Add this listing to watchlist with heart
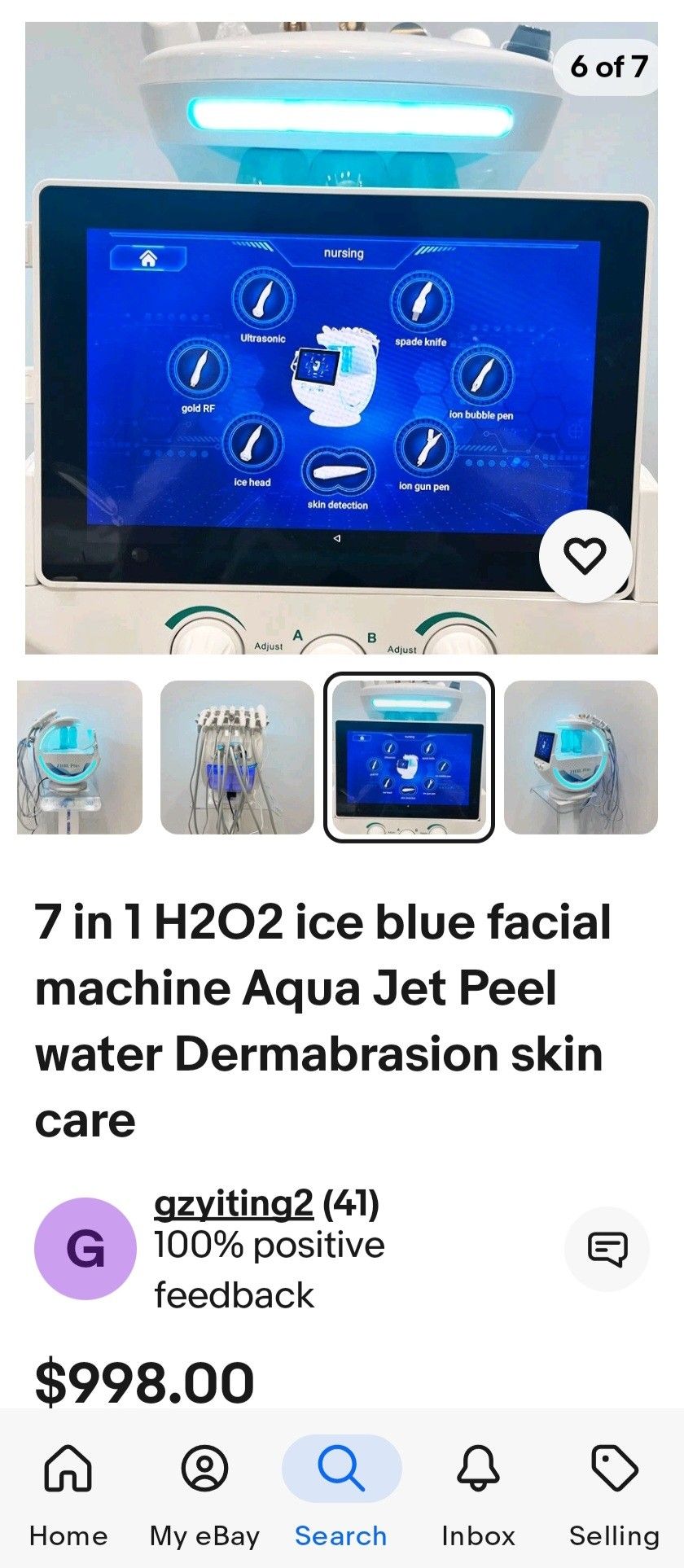This screenshot has height=1568, width=684. 585,556
